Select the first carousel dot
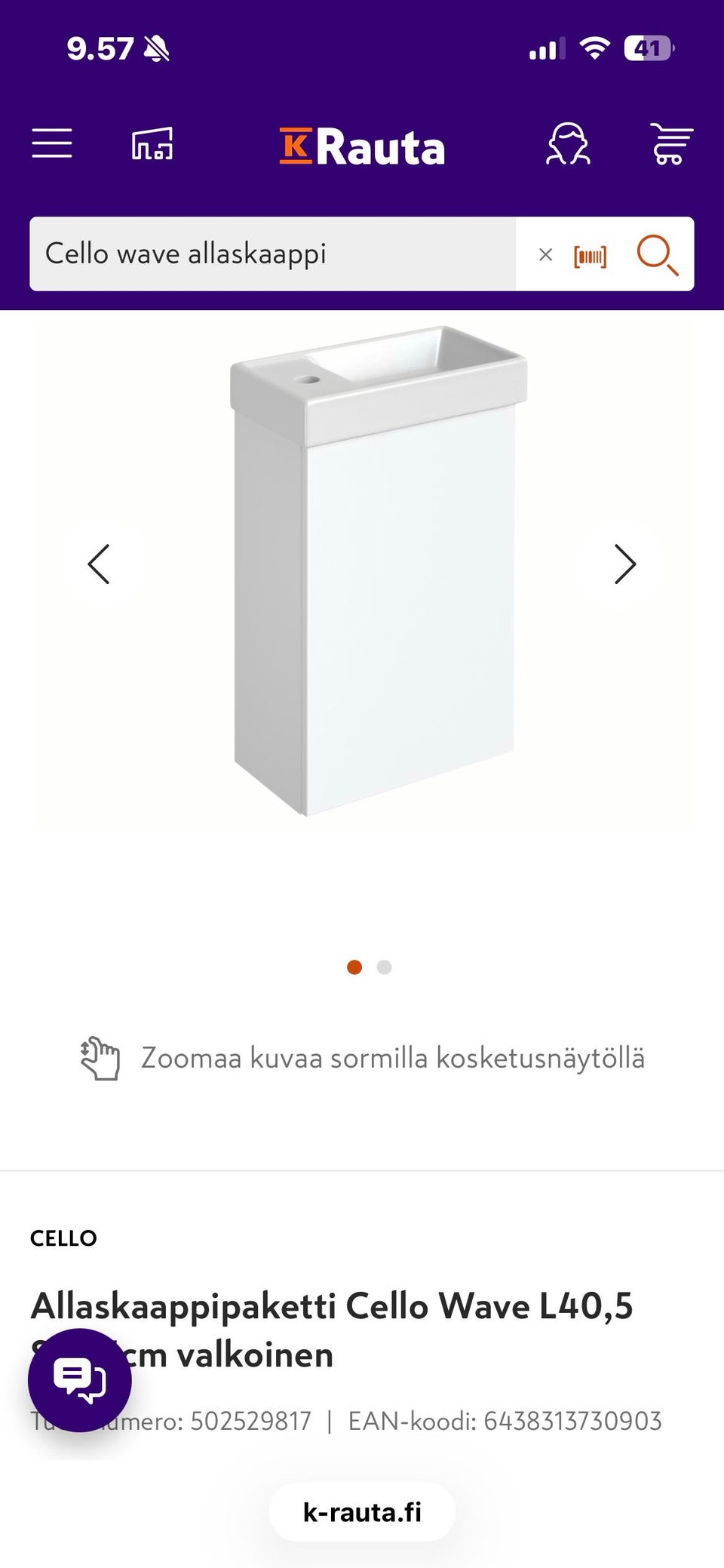 click(354, 967)
